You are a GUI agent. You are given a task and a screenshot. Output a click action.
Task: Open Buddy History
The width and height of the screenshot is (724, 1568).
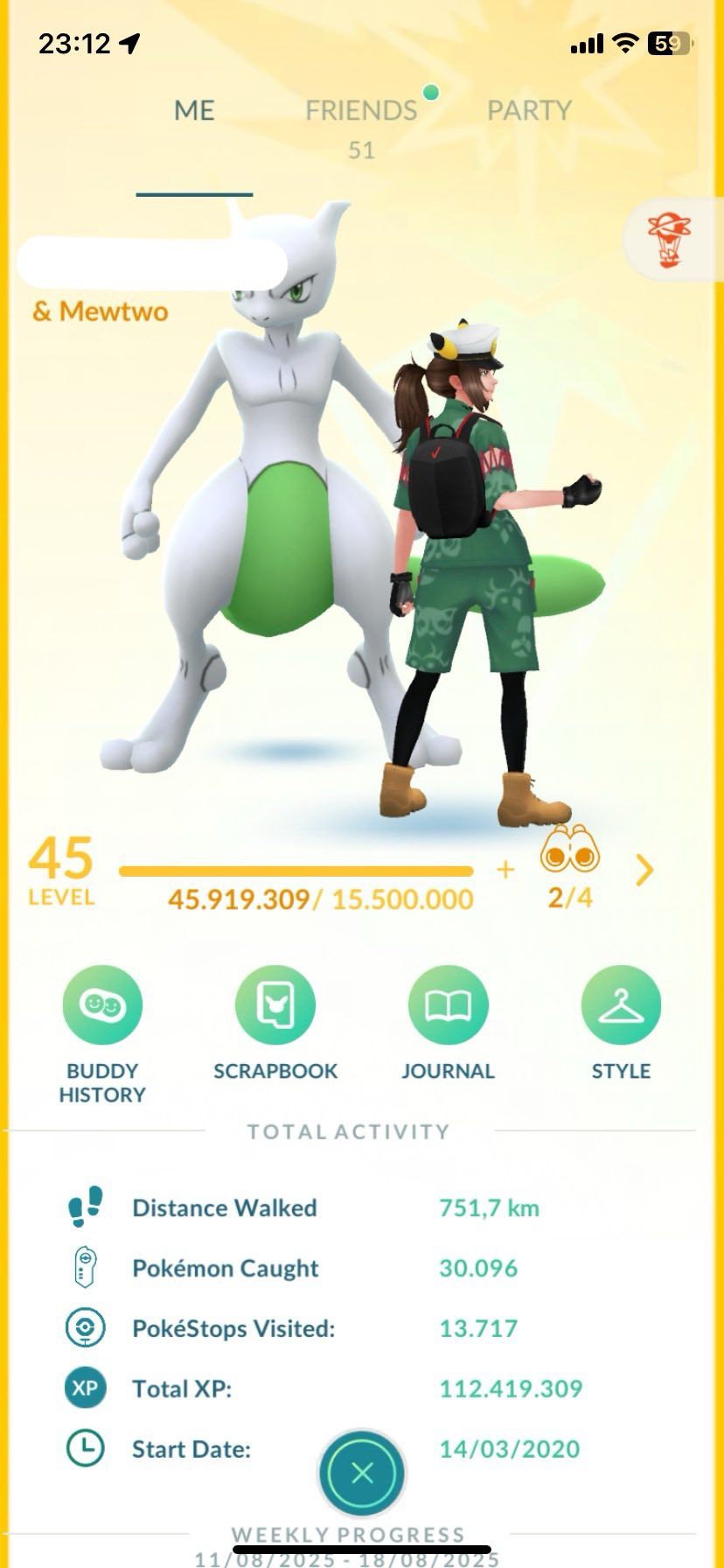coord(102,1005)
